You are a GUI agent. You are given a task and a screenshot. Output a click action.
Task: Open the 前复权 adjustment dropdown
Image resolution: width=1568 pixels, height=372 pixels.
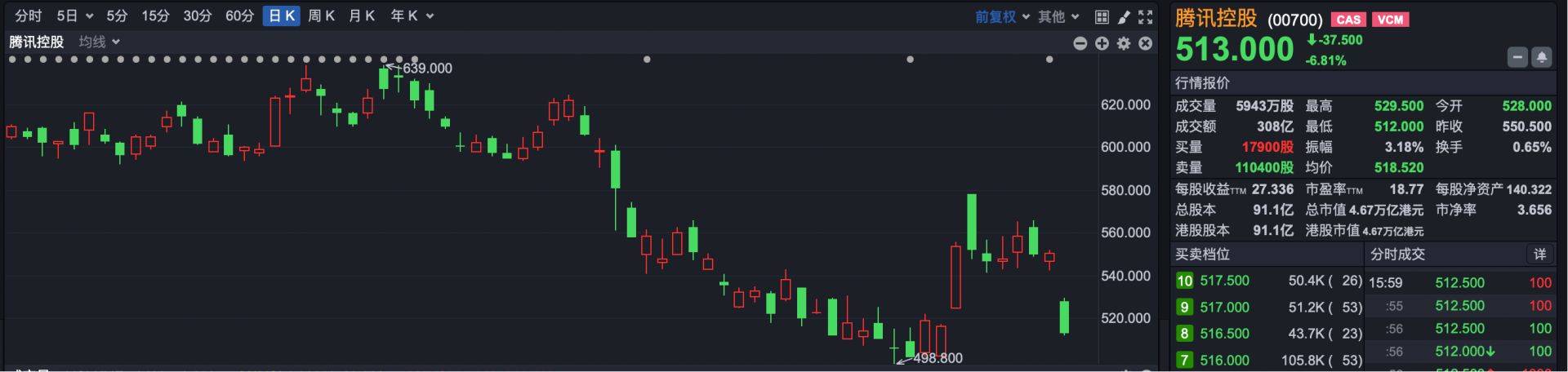pyautogui.click(x=1002, y=16)
